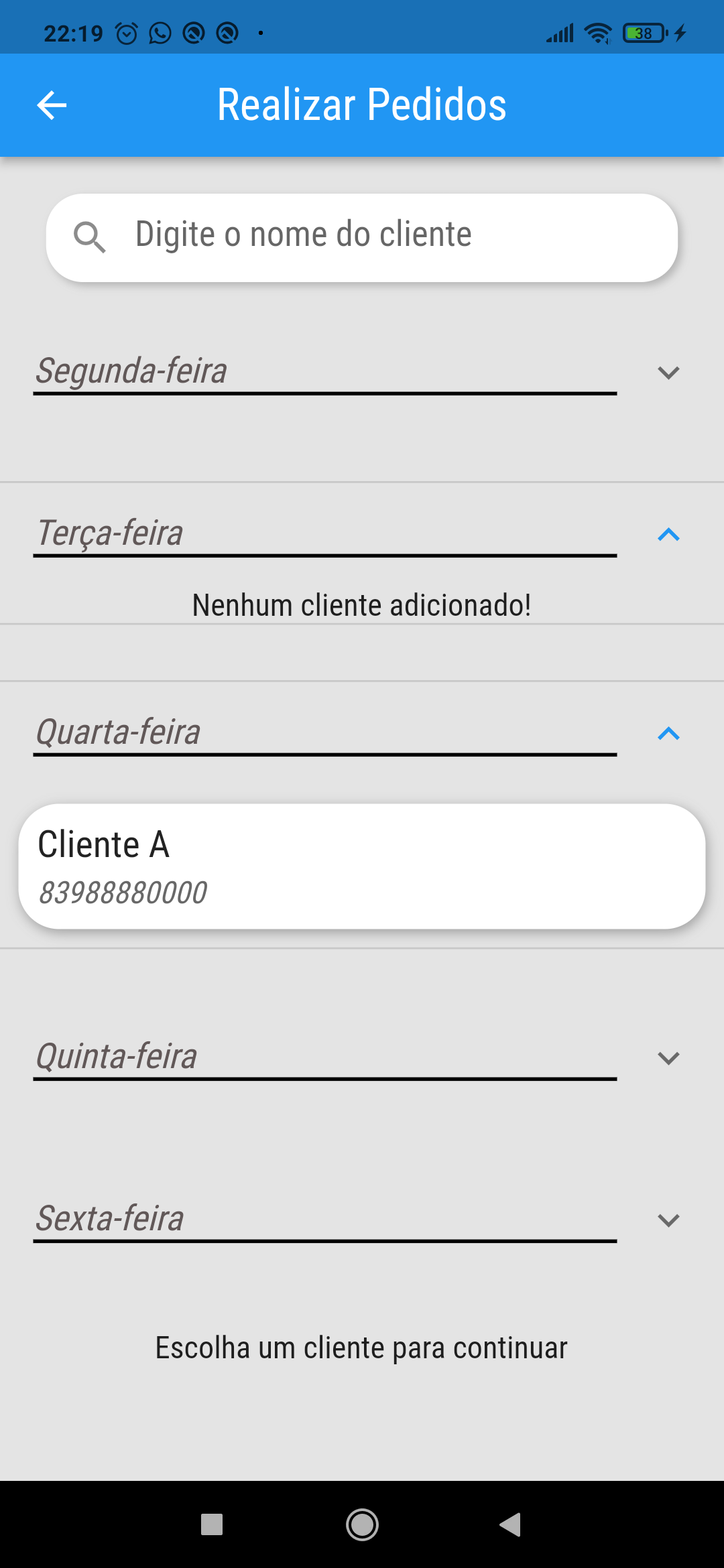The image size is (724, 1568).
Task: Expand the Quinta-feira section
Action: pyautogui.click(x=668, y=1057)
